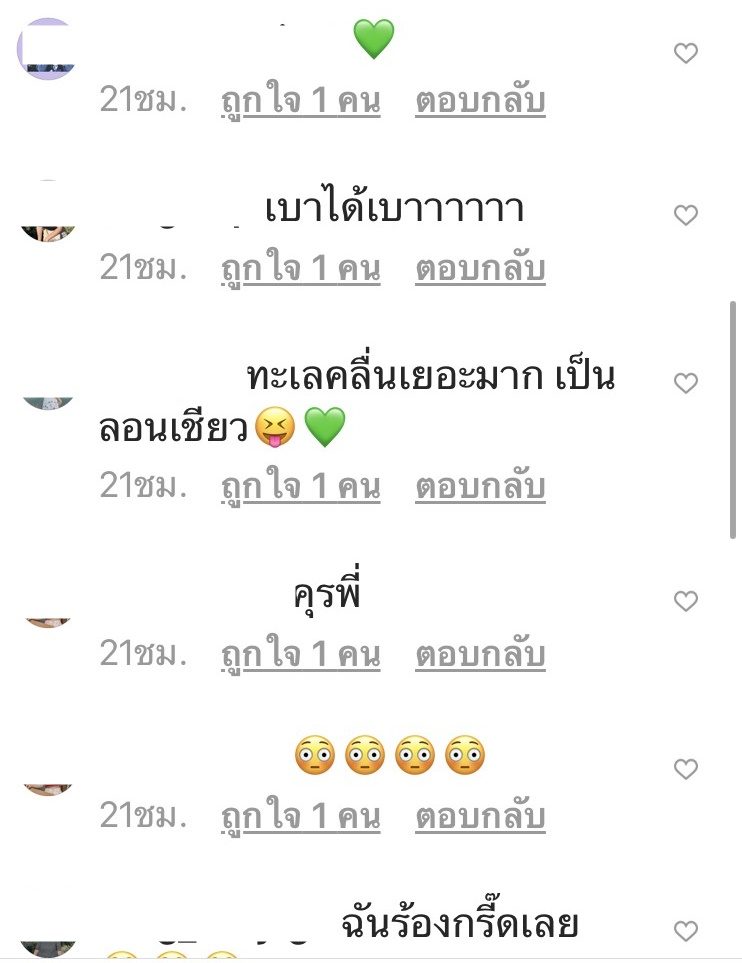The width and height of the screenshot is (742, 963).
Task: Like the comment ฉันร้องกรี๊ดเลย
Action: pos(685,931)
